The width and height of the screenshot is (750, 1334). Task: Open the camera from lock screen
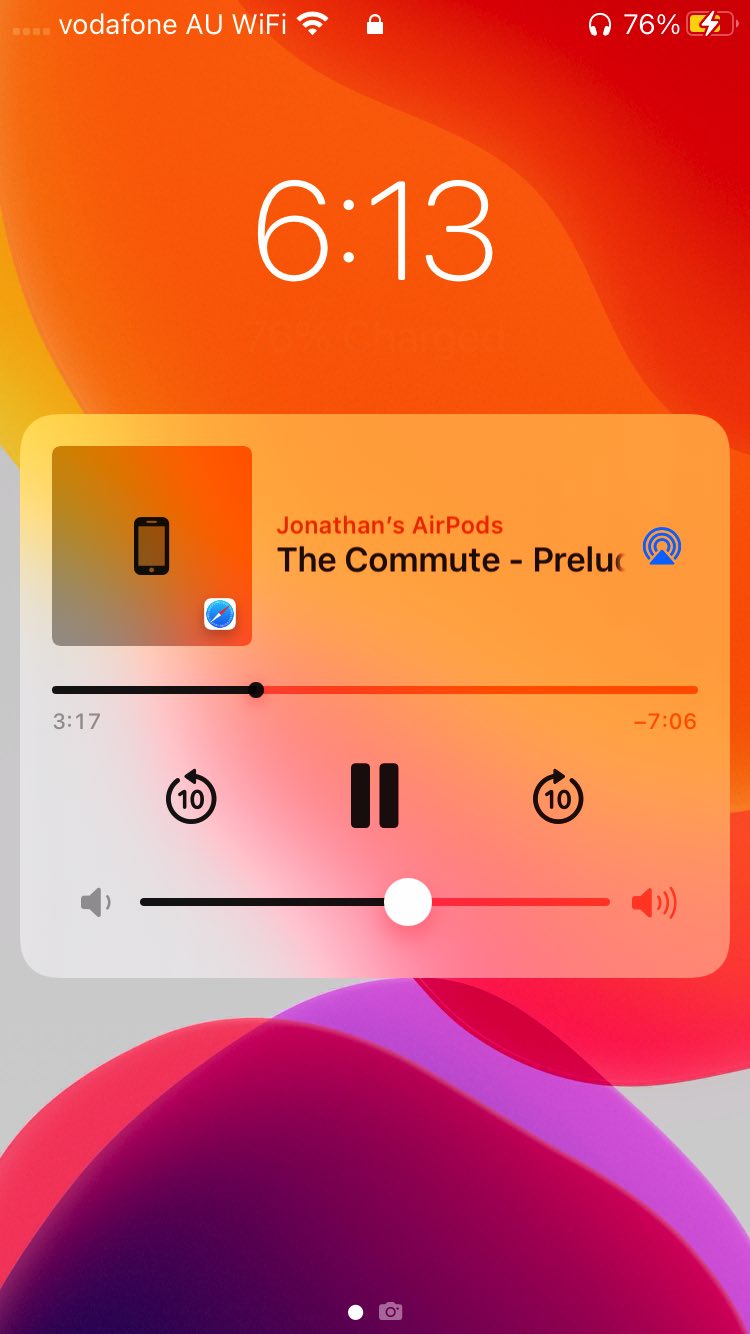point(391,1311)
